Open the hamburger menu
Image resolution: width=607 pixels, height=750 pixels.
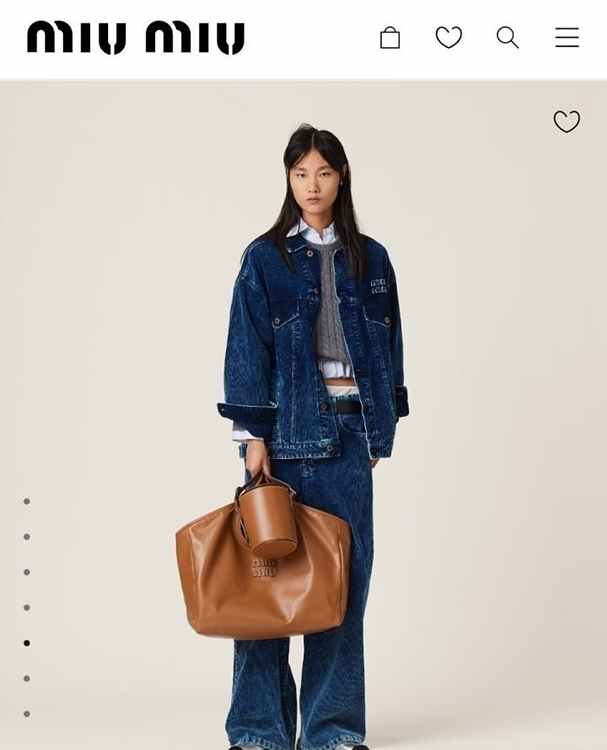pos(567,38)
